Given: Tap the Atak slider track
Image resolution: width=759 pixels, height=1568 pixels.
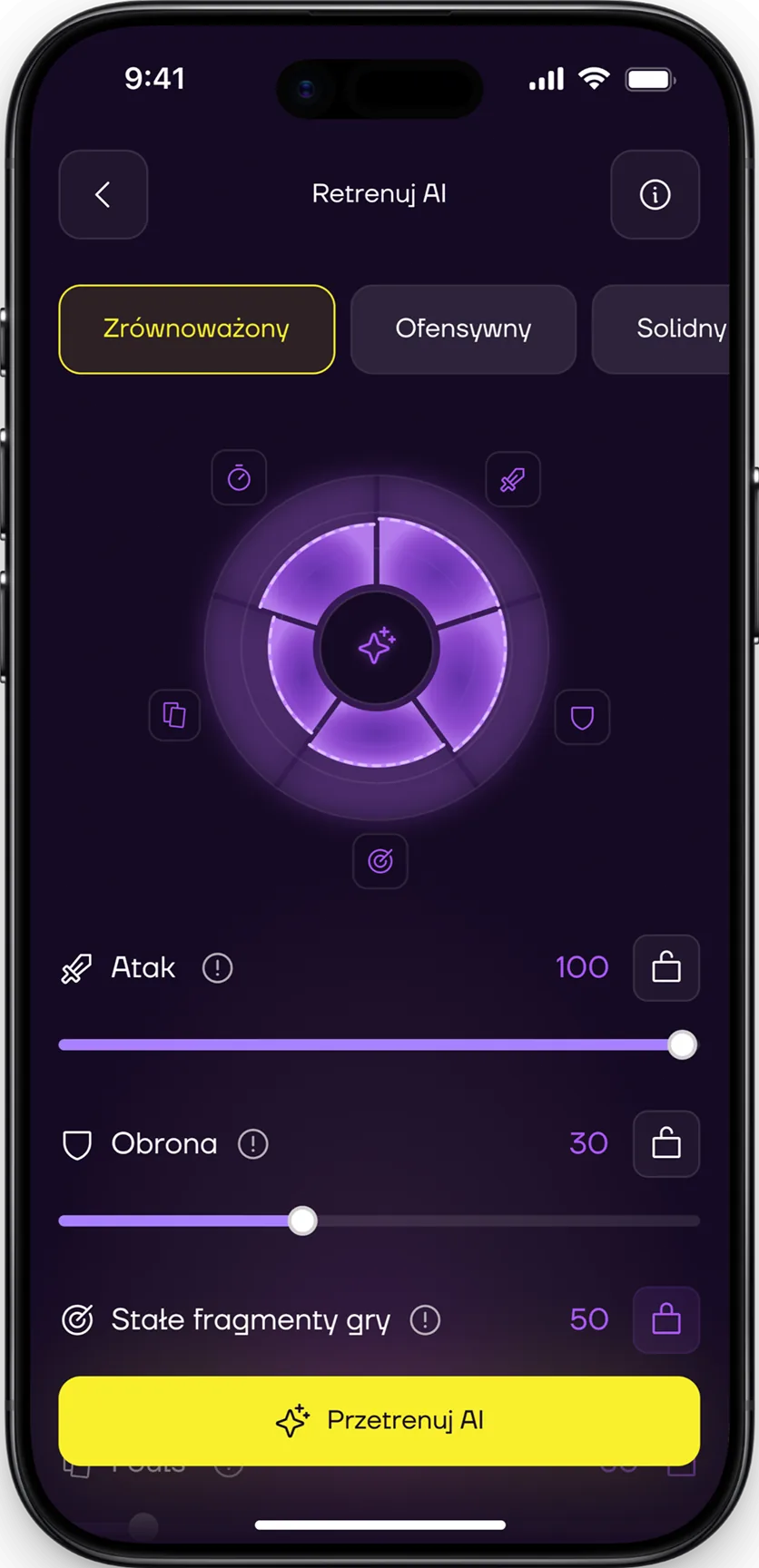Looking at the screenshot, I should (379, 1045).
